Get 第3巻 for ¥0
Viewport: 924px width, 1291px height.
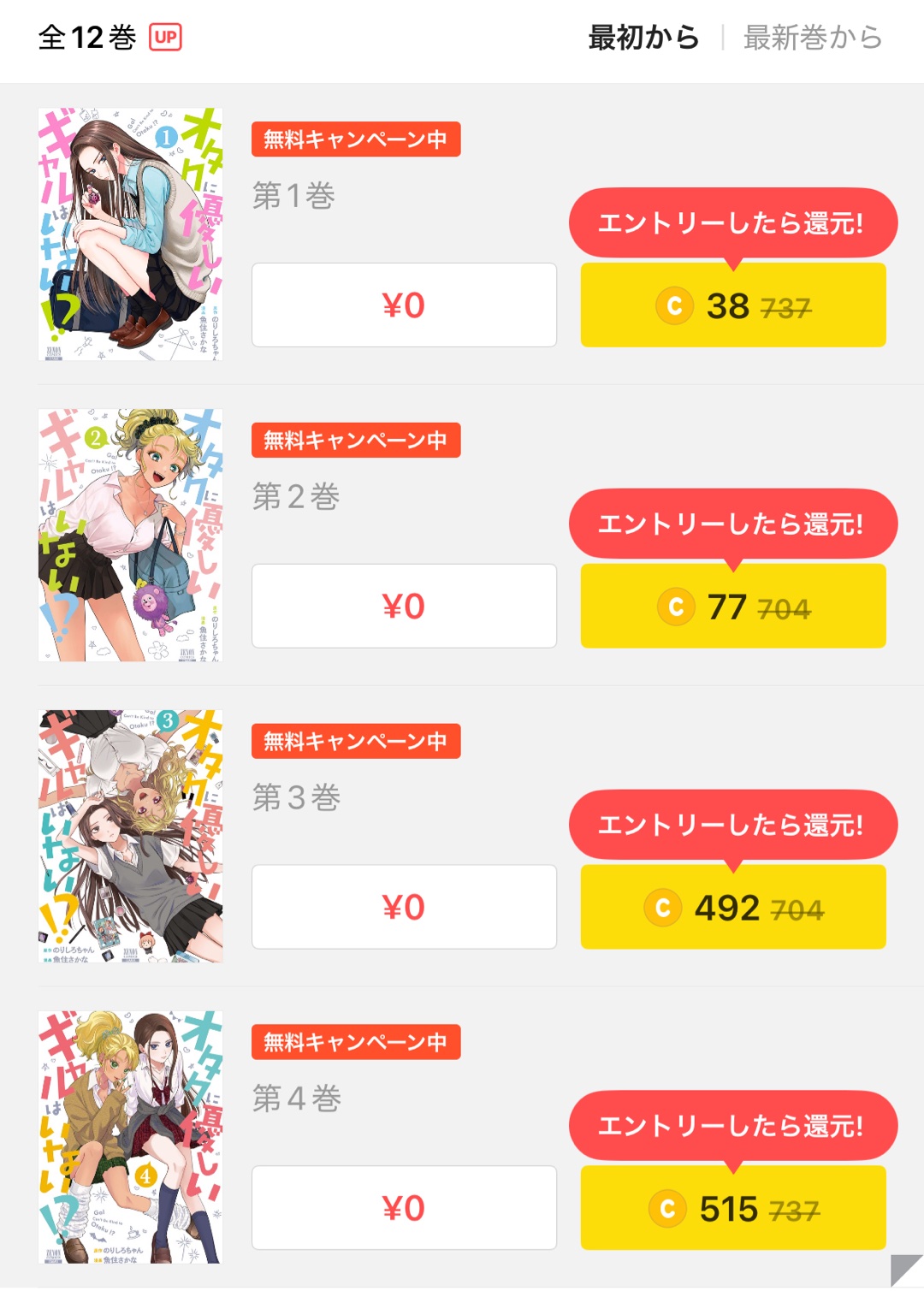click(x=404, y=907)
